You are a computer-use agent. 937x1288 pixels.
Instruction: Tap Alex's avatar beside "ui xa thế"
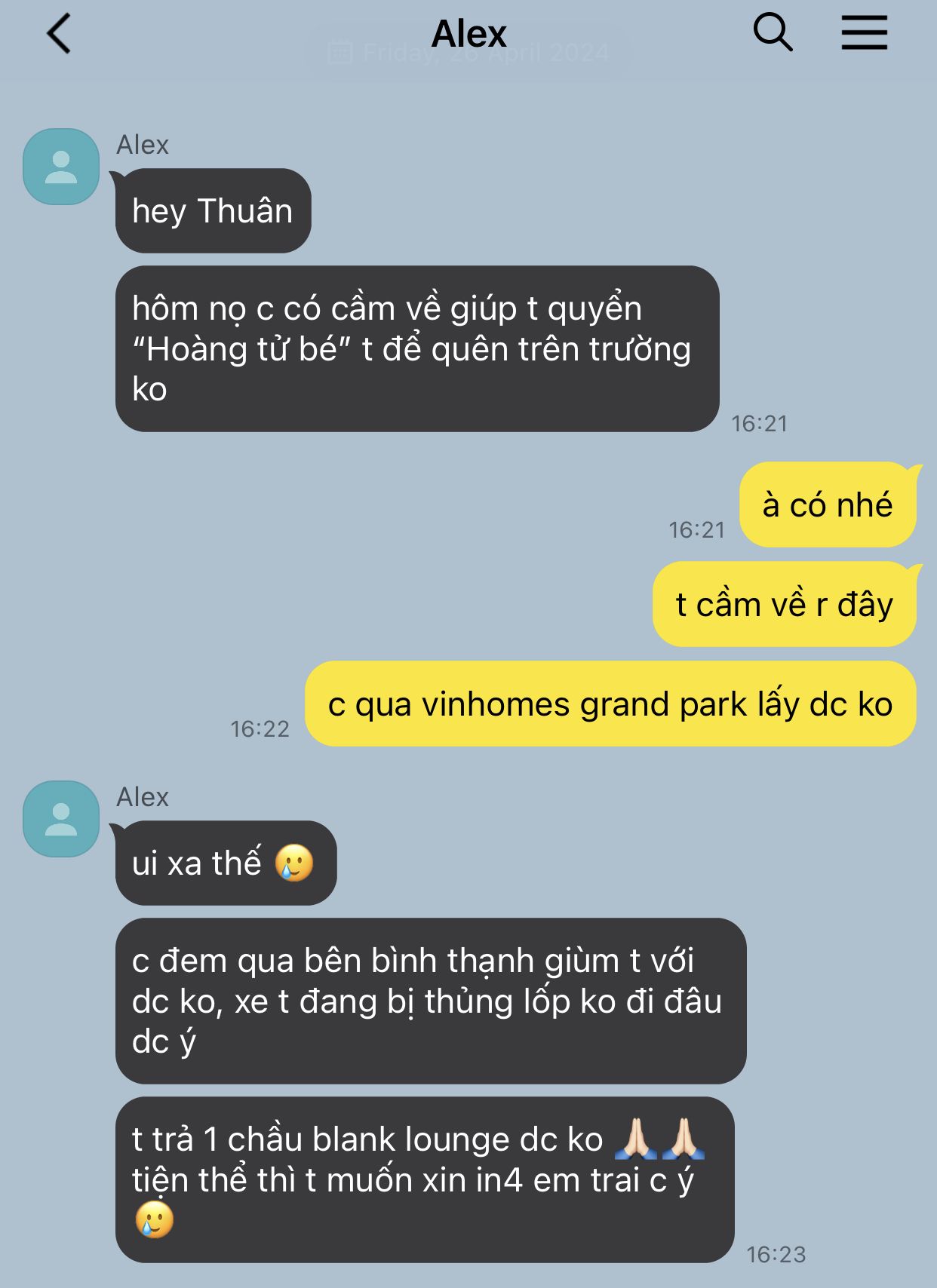pyautogui.click(x=61, y=819)
